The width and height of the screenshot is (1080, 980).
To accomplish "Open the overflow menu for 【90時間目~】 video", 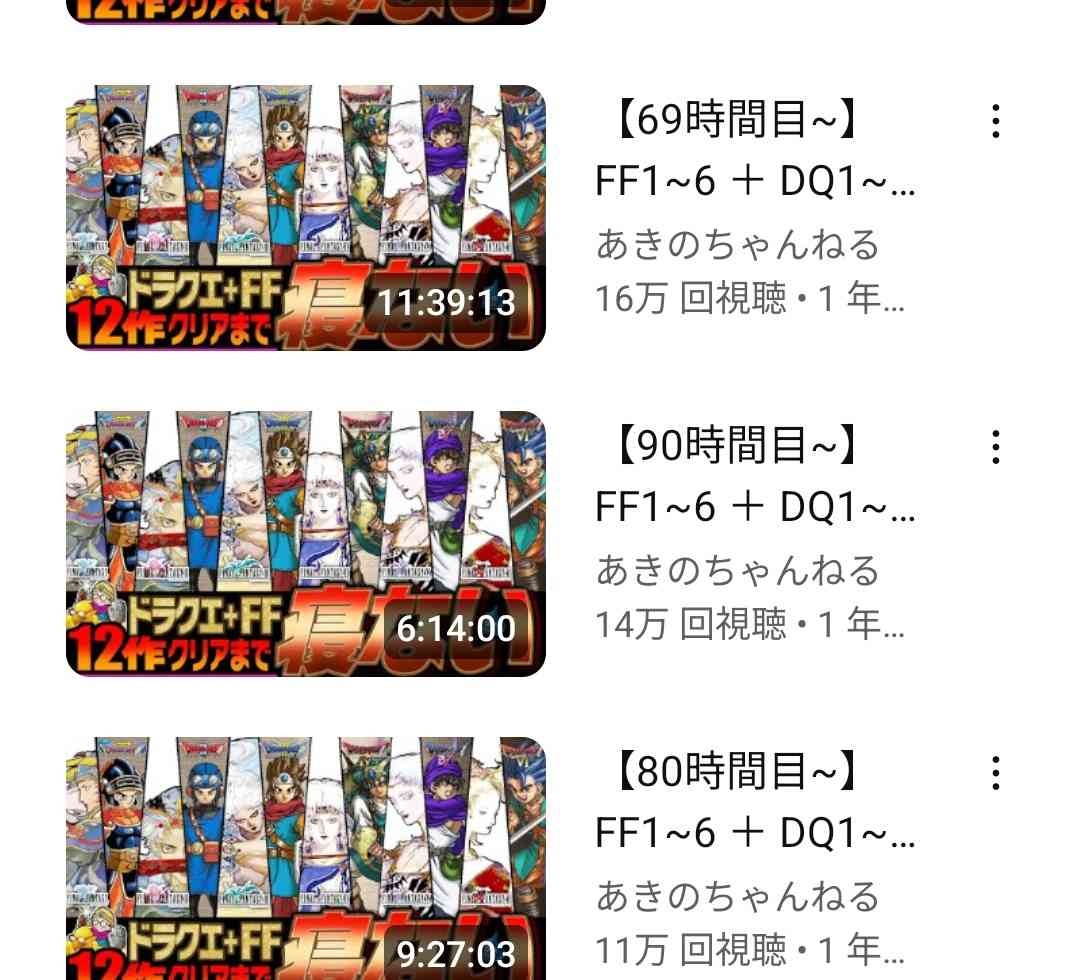I will (995, 447).
